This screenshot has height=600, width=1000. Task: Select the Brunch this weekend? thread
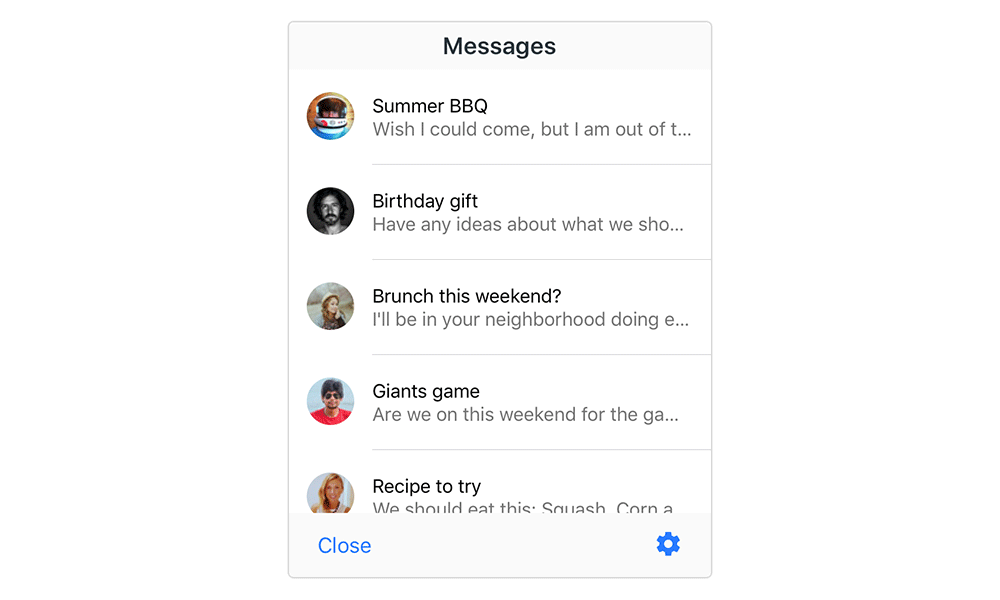pyautogui.click(x=500, y=307)
